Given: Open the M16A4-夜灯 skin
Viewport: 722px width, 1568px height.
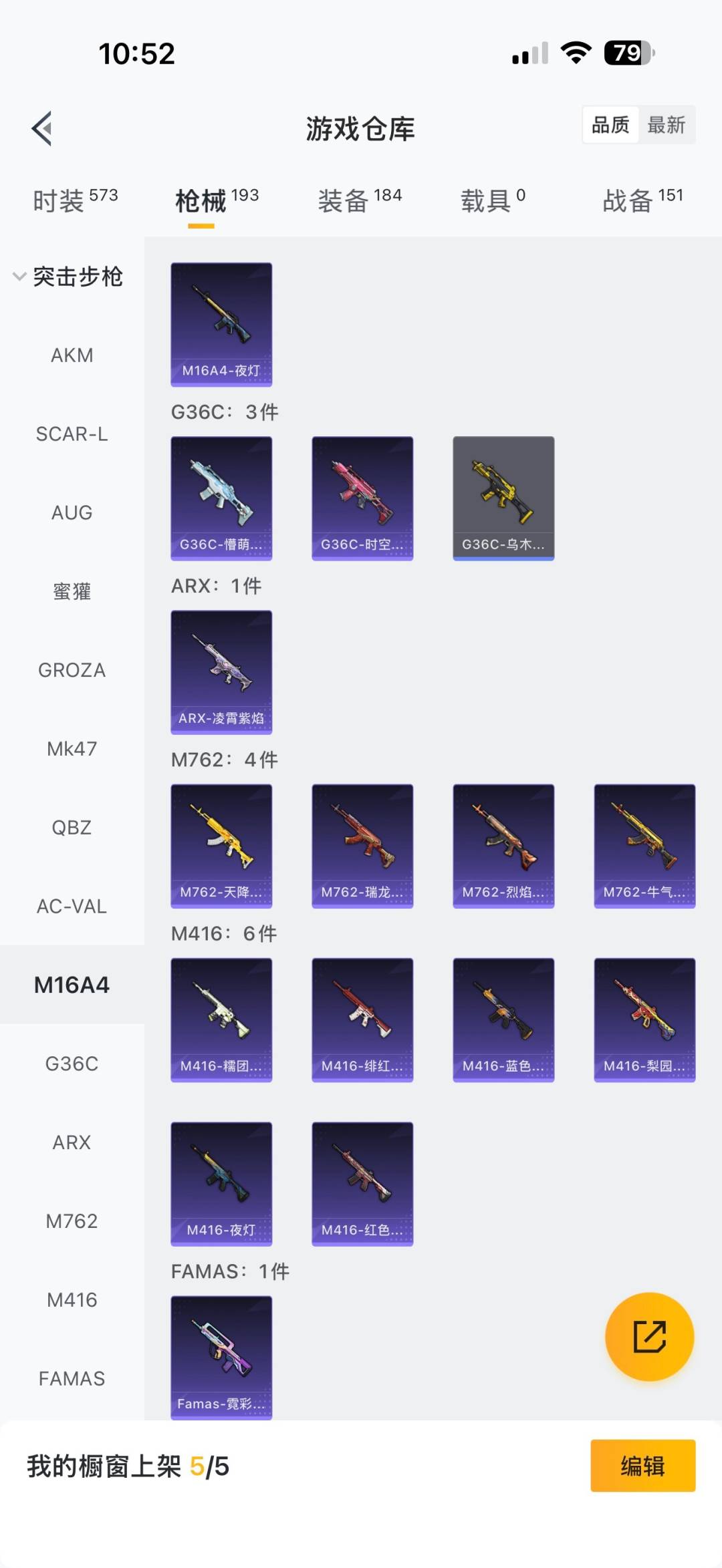Looking at the screenshot, I should click(221, 324).
